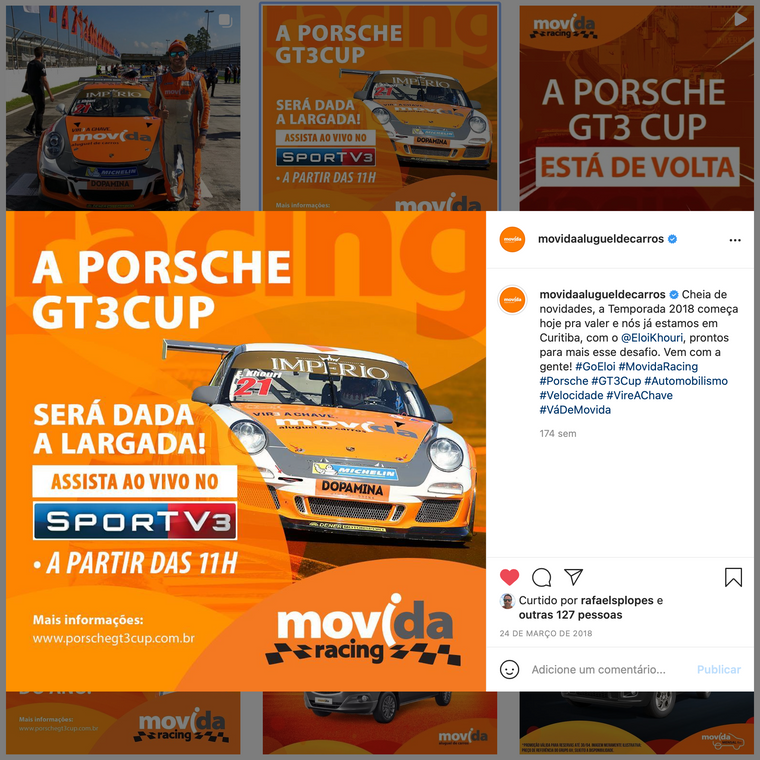View rafaelsplopes profile in likes
Image resolution: width=760 pixels, height=760 pixels.
pyautogui.click(x=610, y=601)
